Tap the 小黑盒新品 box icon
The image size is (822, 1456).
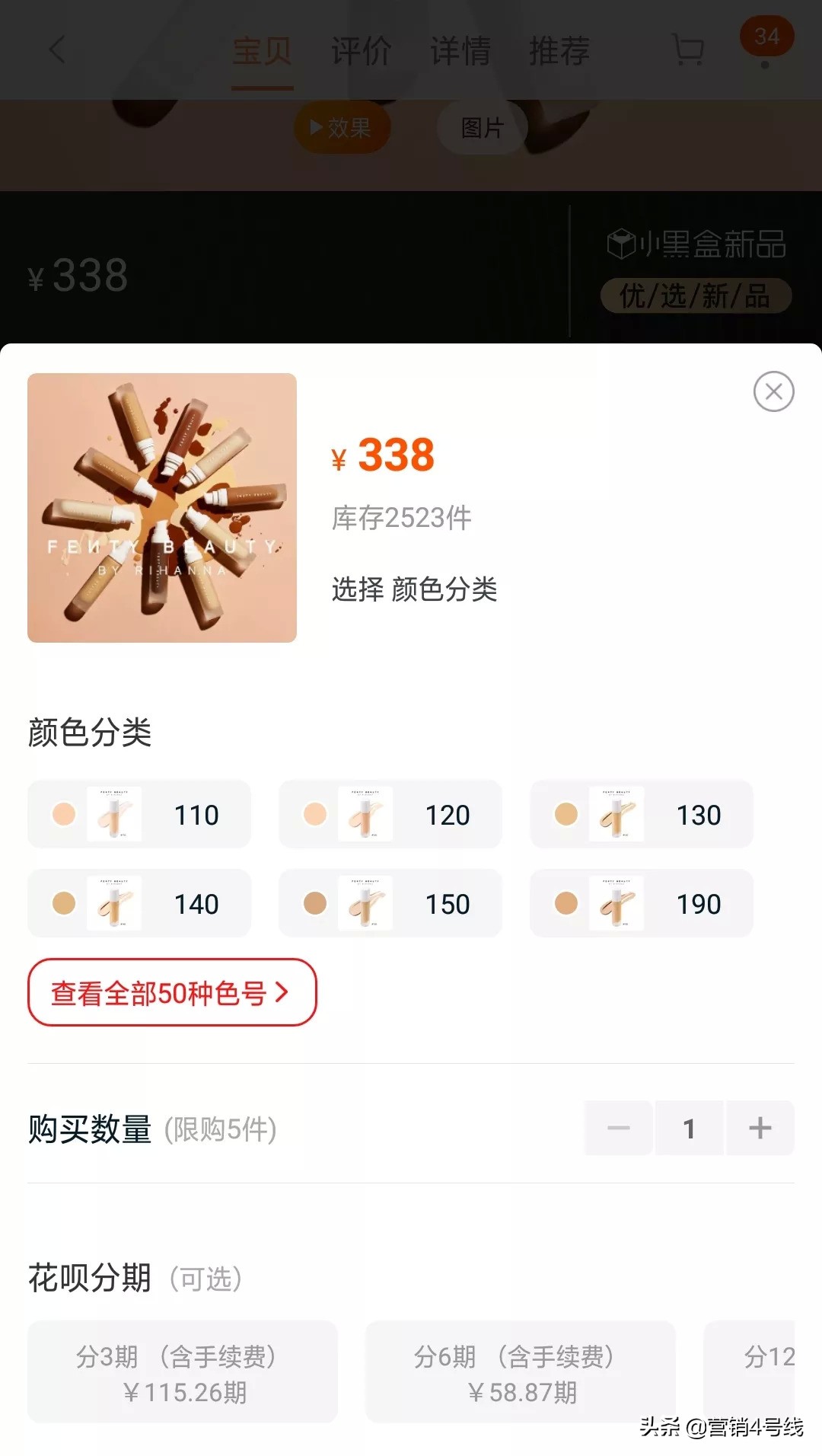623,242
